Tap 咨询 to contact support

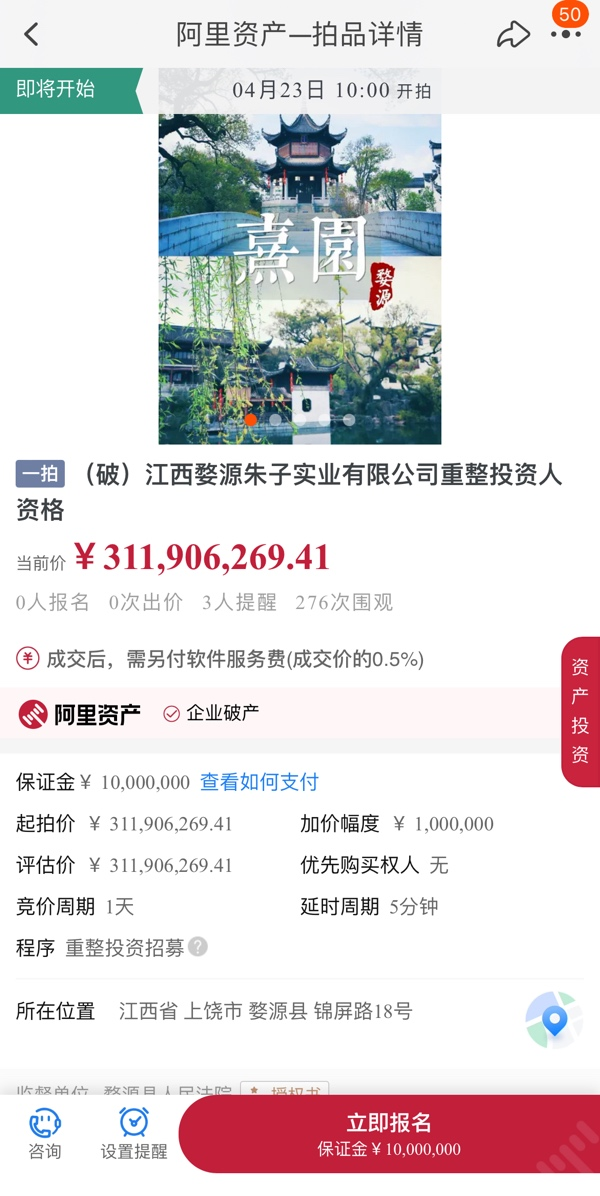[44, 1133]
